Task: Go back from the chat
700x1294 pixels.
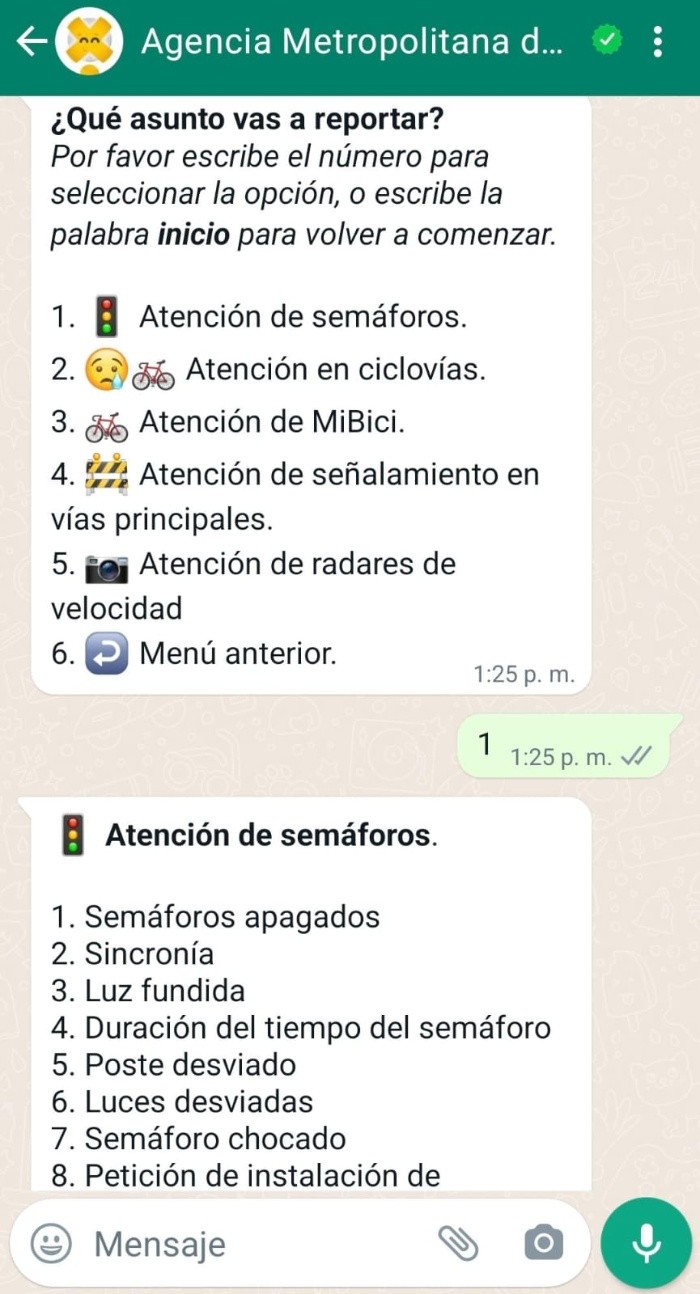Action: tap(32, 42)
